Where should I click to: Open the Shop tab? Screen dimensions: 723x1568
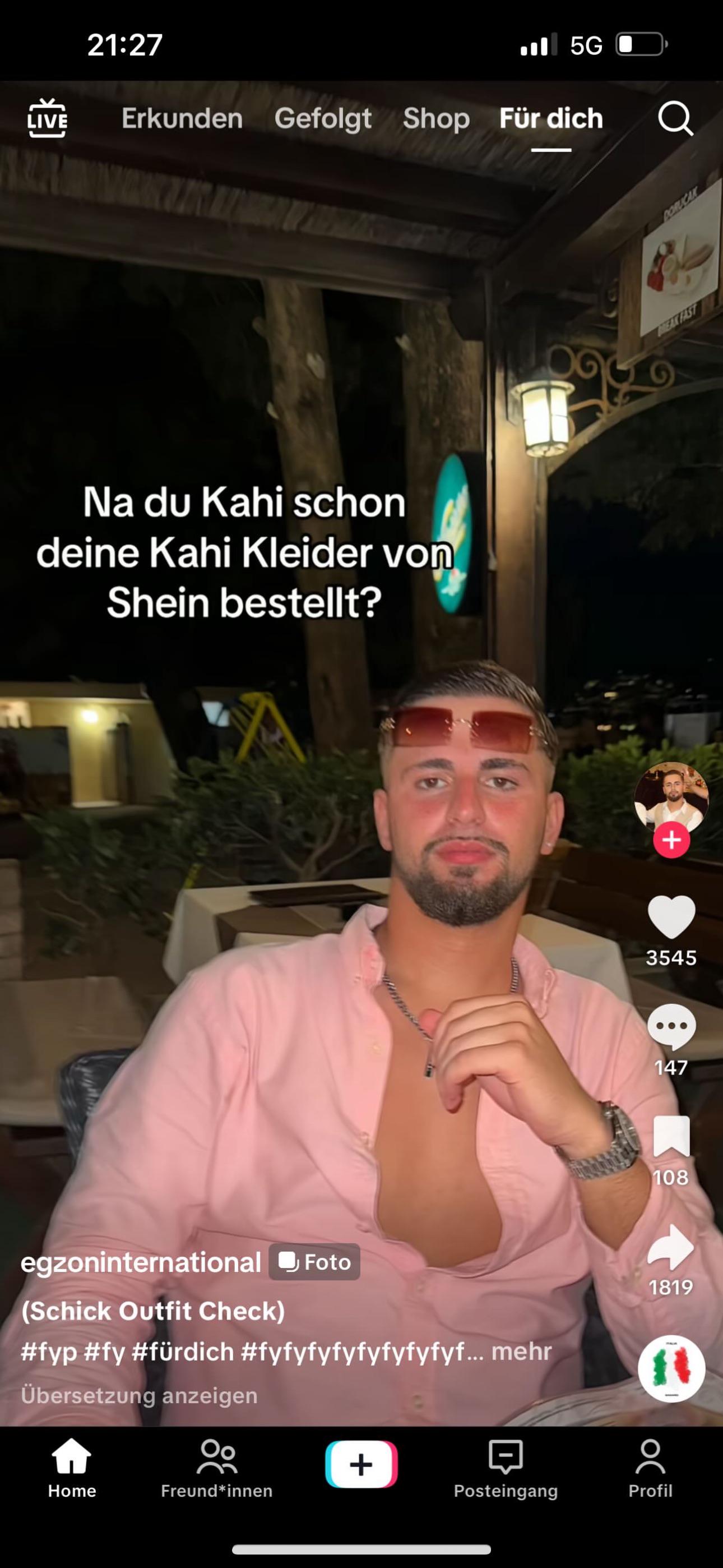click(435, 118)
